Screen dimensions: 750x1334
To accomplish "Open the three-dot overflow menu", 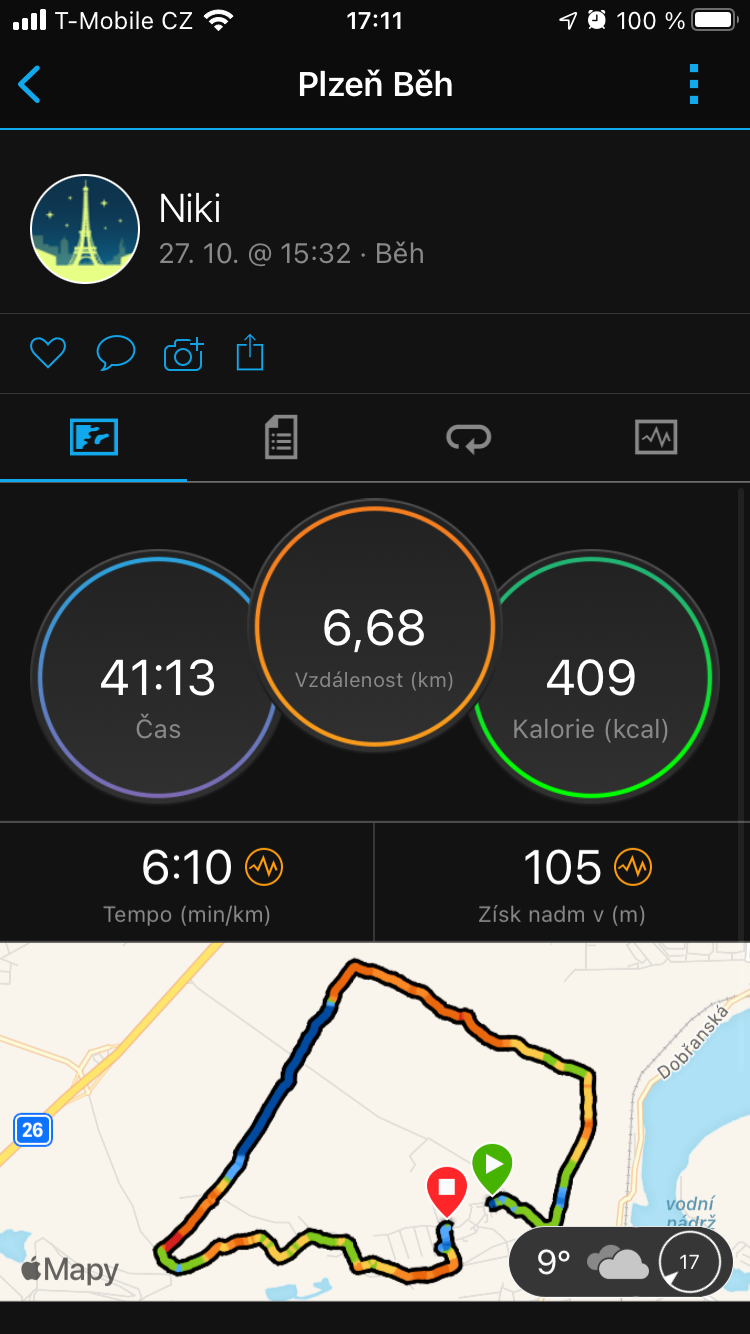I will (694, 85).
